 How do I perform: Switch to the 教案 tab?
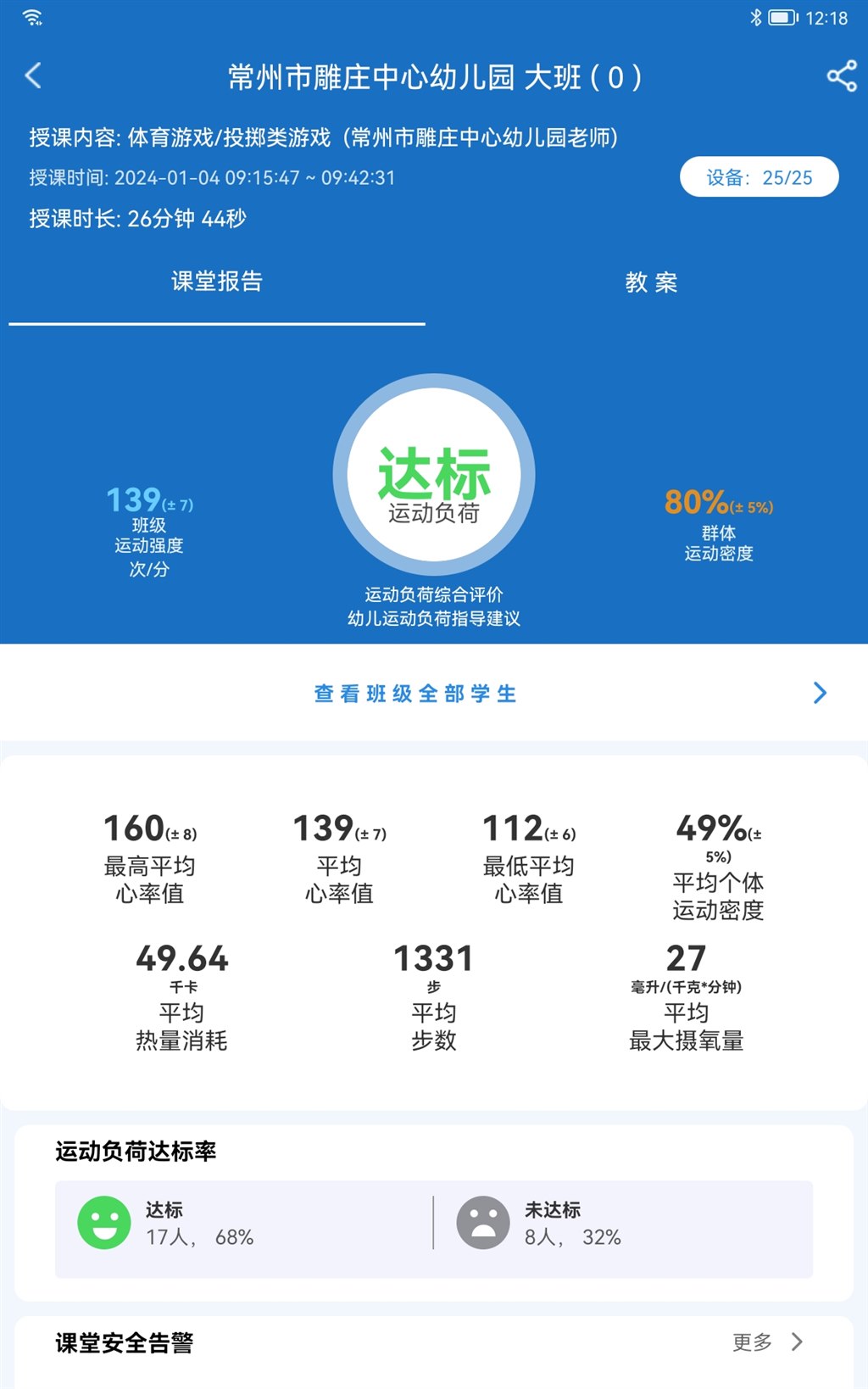tap(651, 282)
